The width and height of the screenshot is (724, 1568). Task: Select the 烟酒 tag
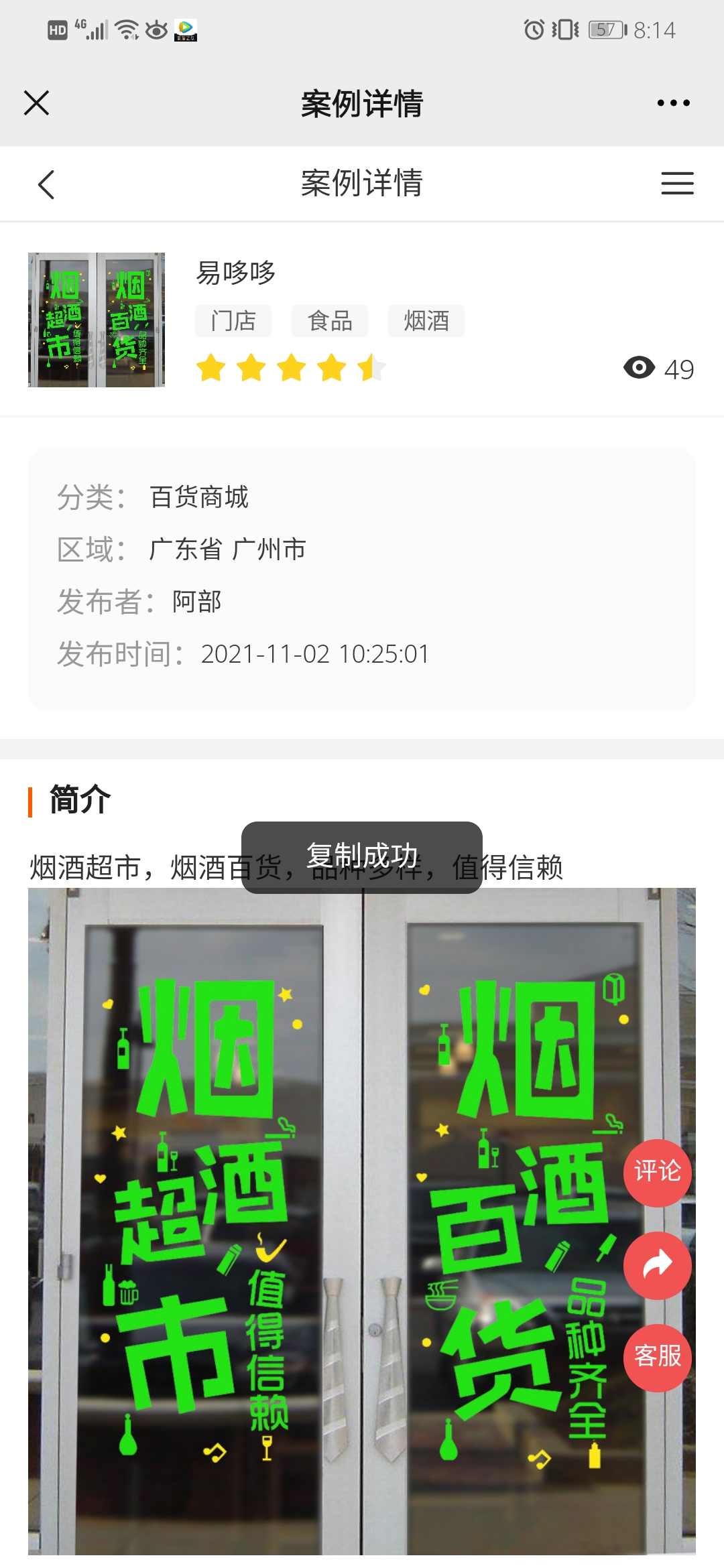(x=426, y=321)
